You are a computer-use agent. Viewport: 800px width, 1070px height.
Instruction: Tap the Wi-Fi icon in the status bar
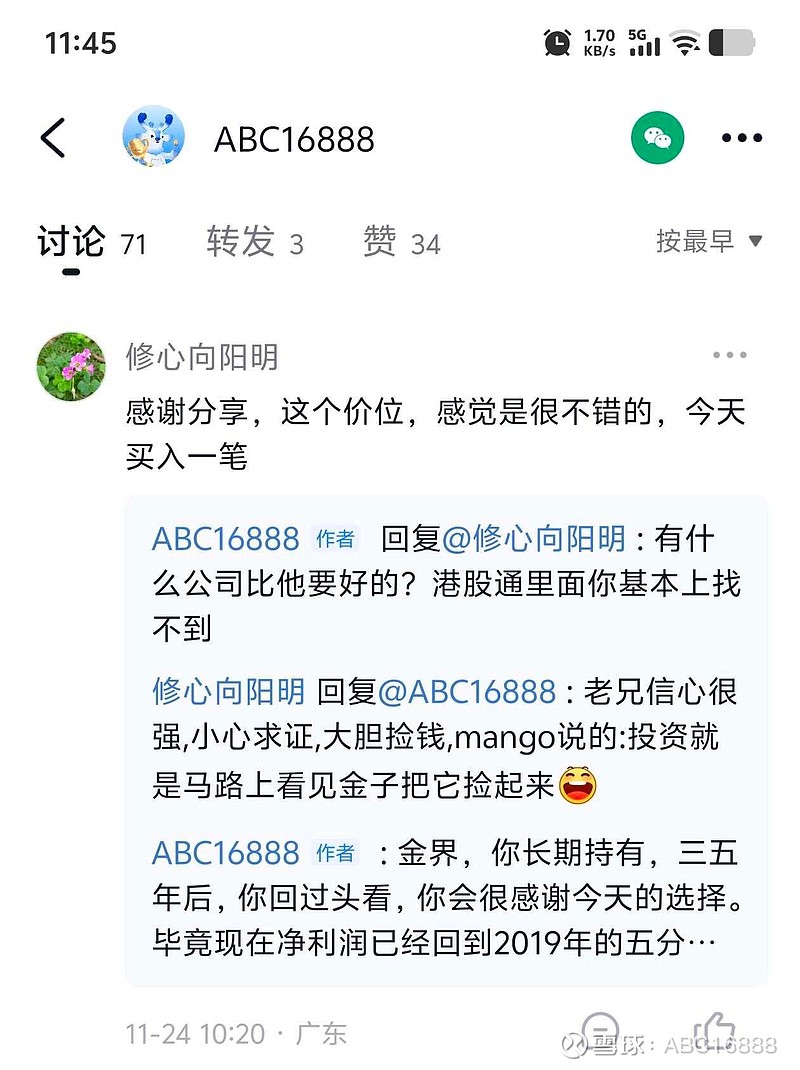pos(683,41)
